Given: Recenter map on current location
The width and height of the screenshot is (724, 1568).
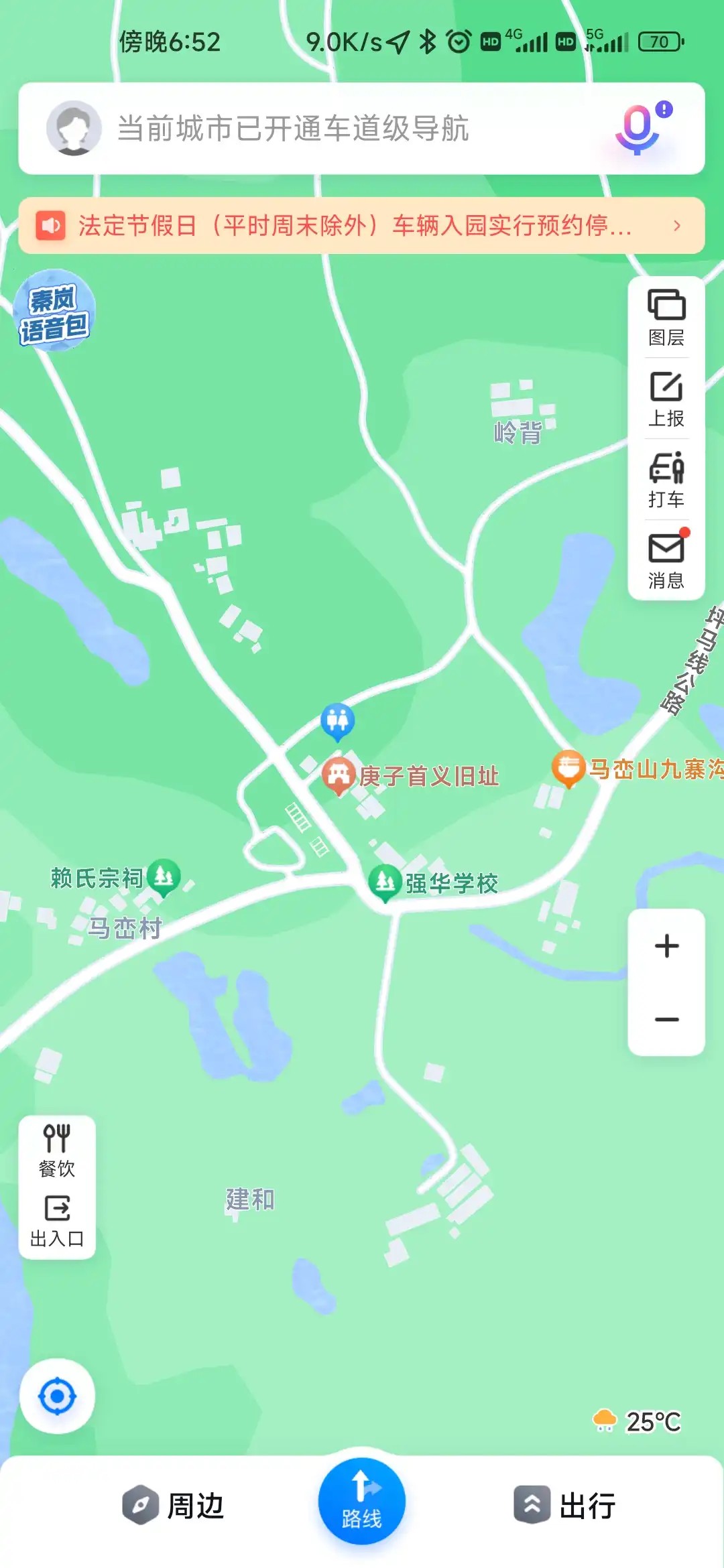Looking at the screenshot, I should pos(57,1396).
